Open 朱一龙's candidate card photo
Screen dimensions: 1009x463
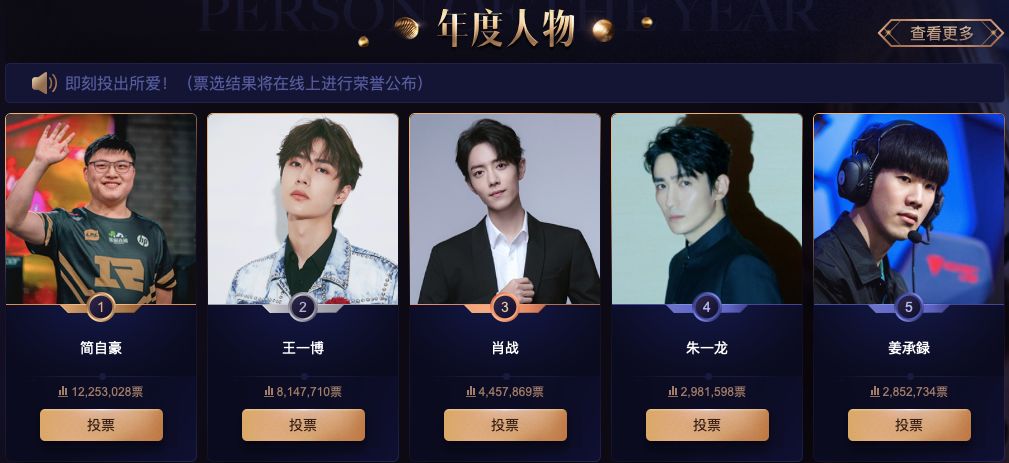coord(707,208)
